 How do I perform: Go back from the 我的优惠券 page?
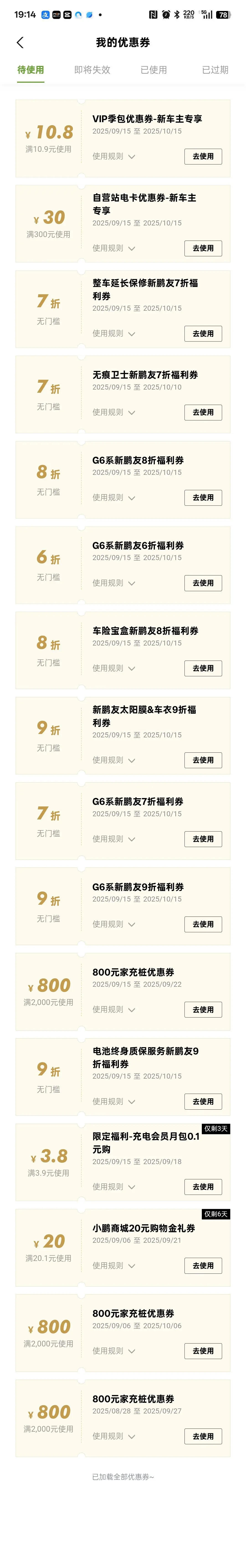(20, 43)
